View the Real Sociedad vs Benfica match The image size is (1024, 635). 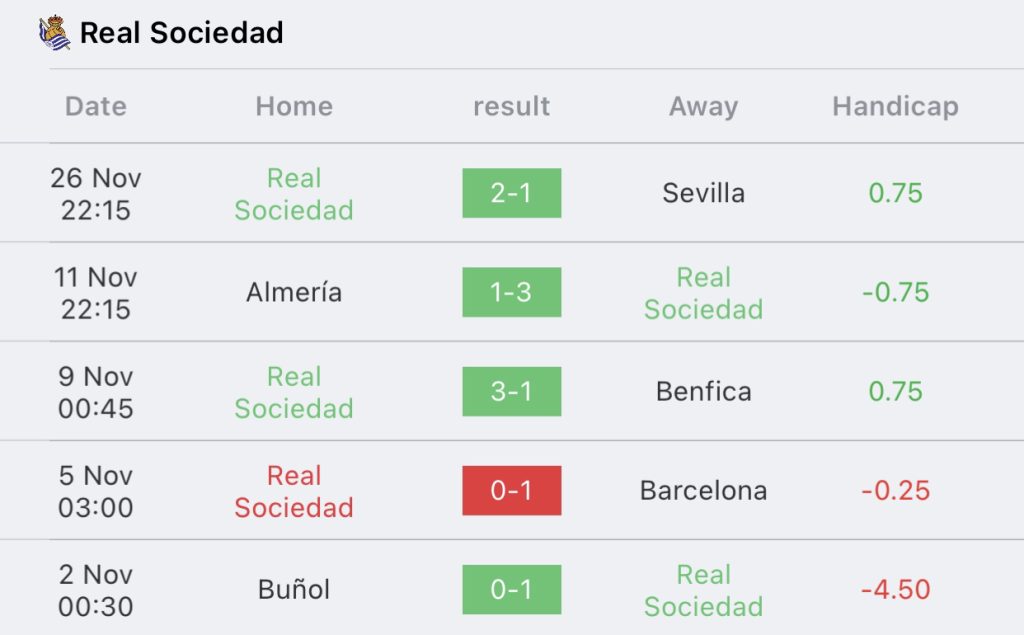[x=511, y=391]
